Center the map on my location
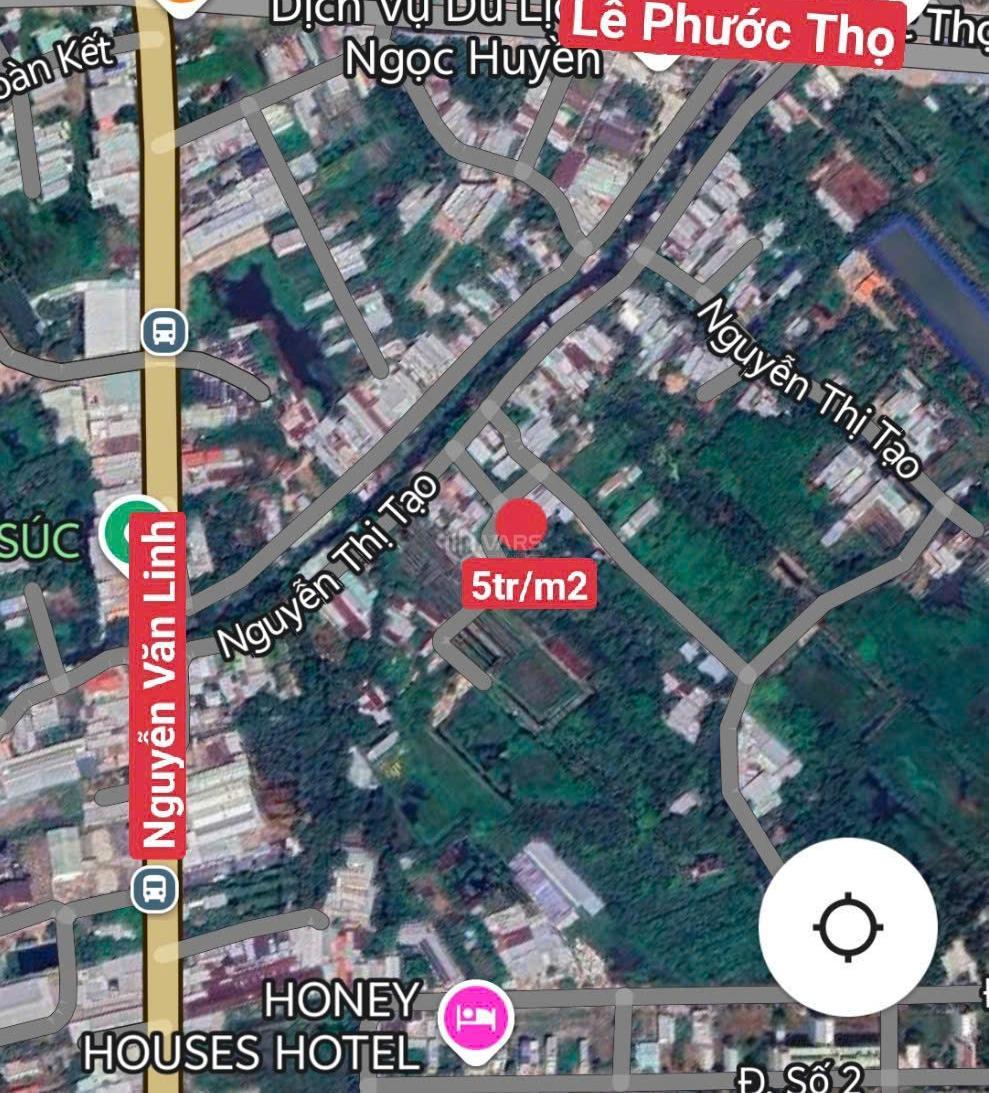989x1093 pixels. point(848,927)
